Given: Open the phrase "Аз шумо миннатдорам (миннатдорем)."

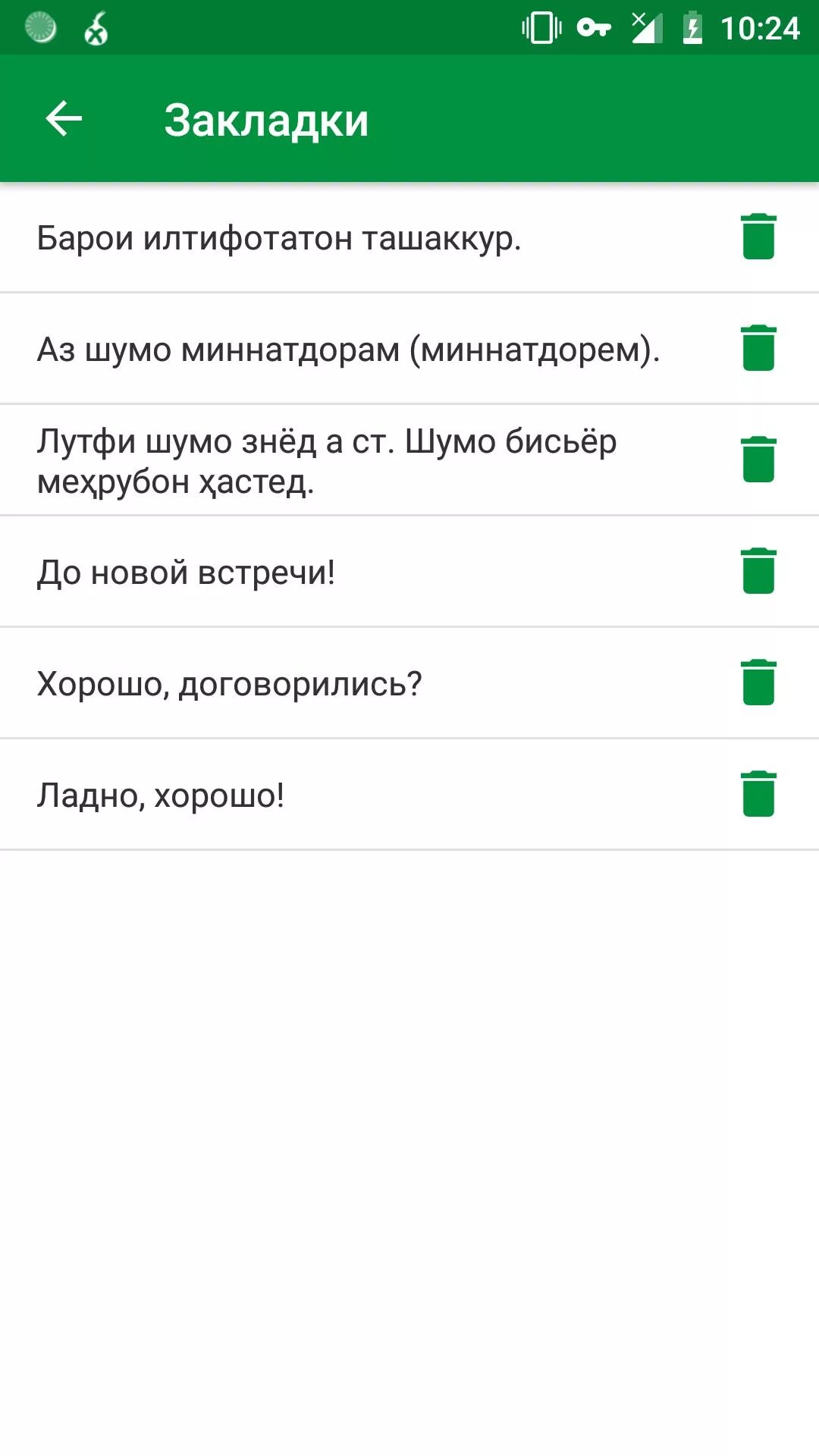Looking at the screenshot, I should [349, 350].
